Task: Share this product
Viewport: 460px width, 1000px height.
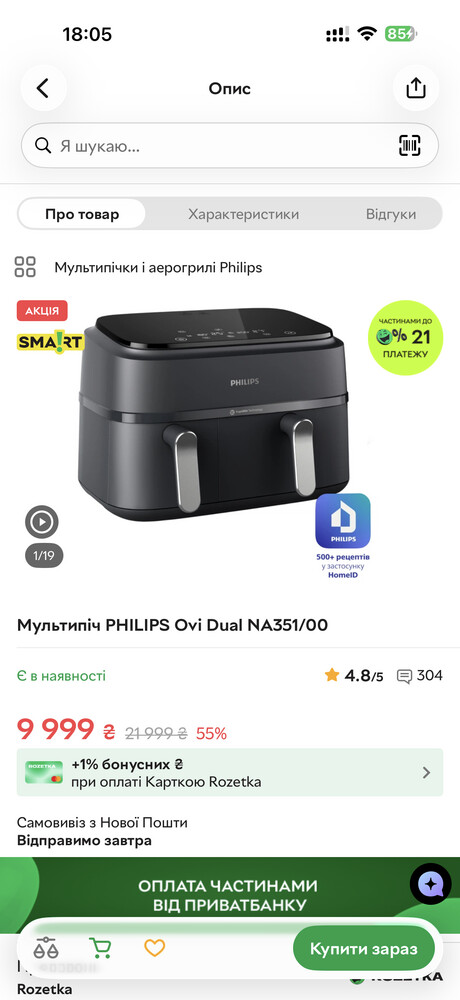Action: (x=415, y=88)
